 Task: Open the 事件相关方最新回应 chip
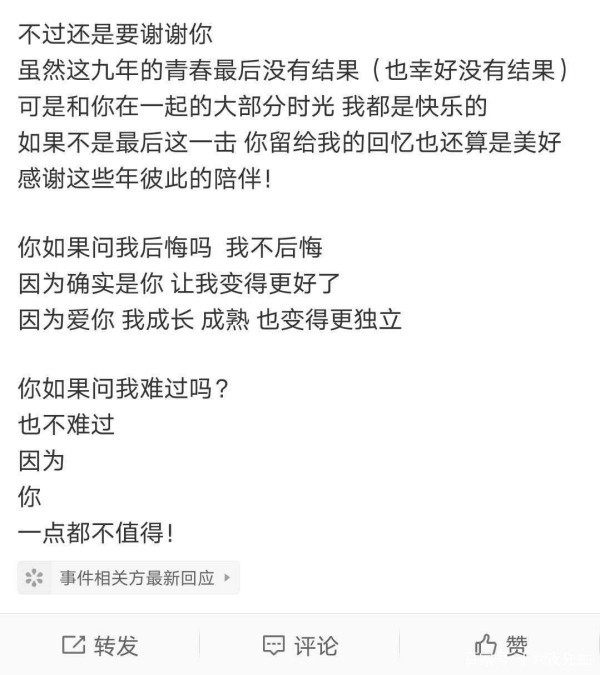(x=129, y=578)
